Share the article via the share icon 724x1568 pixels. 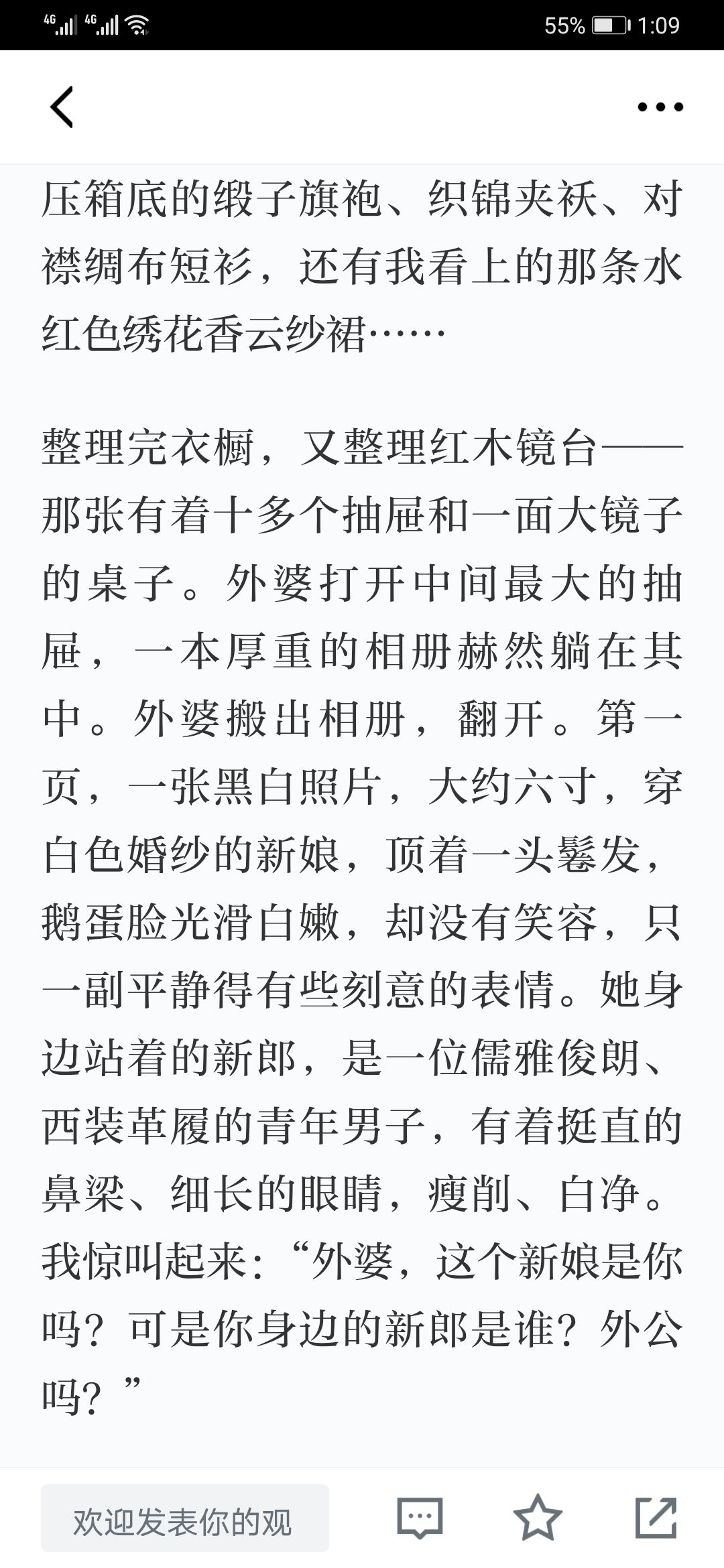(656, 1517)
